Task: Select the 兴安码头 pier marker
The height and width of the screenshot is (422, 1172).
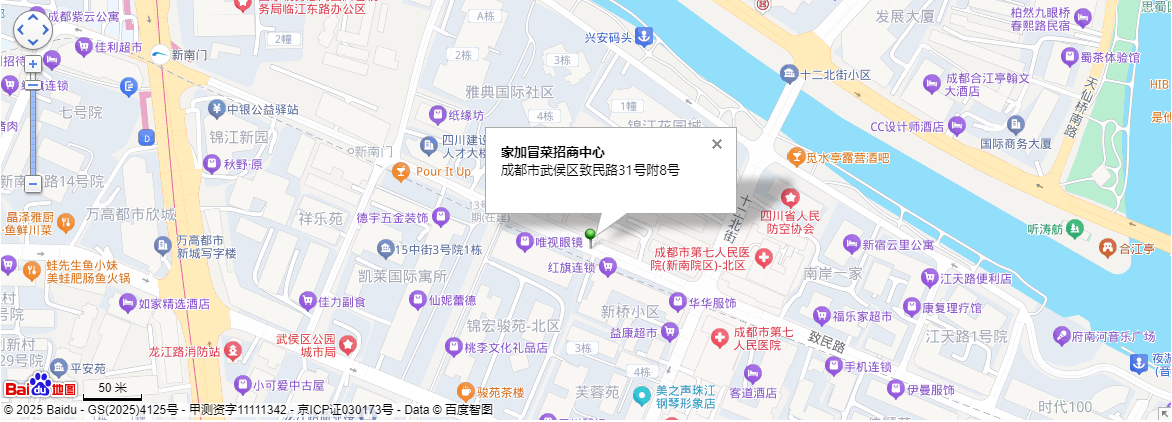Action: 645,37
